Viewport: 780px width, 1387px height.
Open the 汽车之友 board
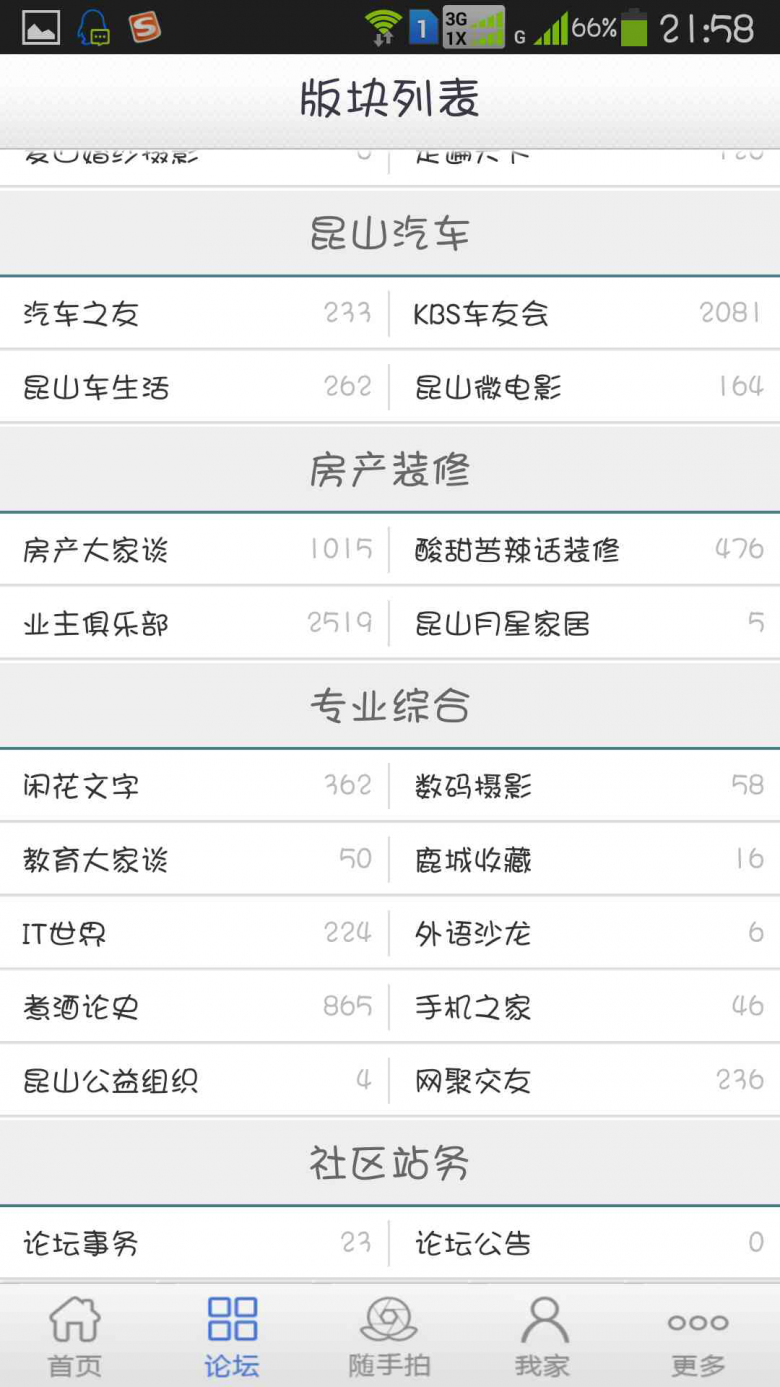pyautogui.click(x=194, y=313)
